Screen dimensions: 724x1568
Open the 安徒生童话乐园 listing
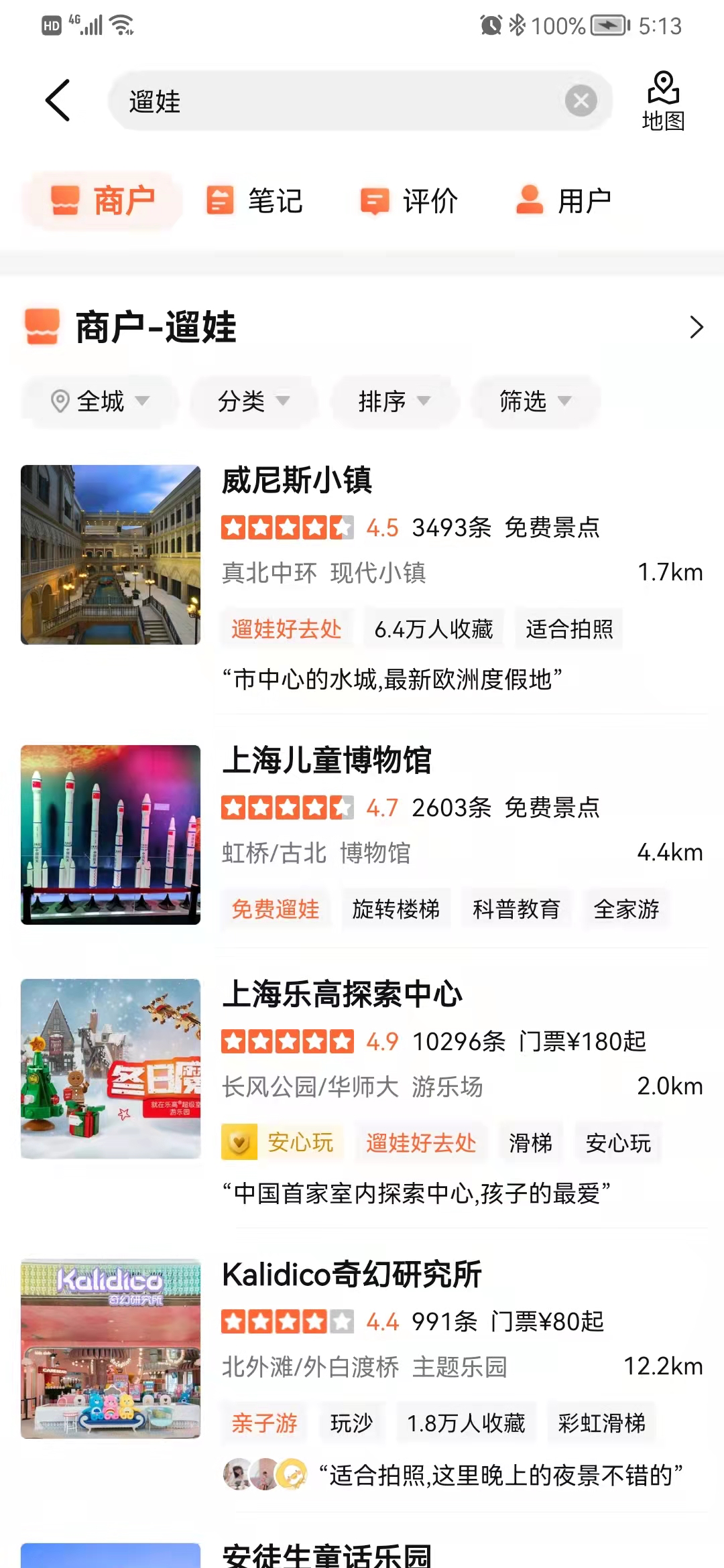(x=326, y=1555)
